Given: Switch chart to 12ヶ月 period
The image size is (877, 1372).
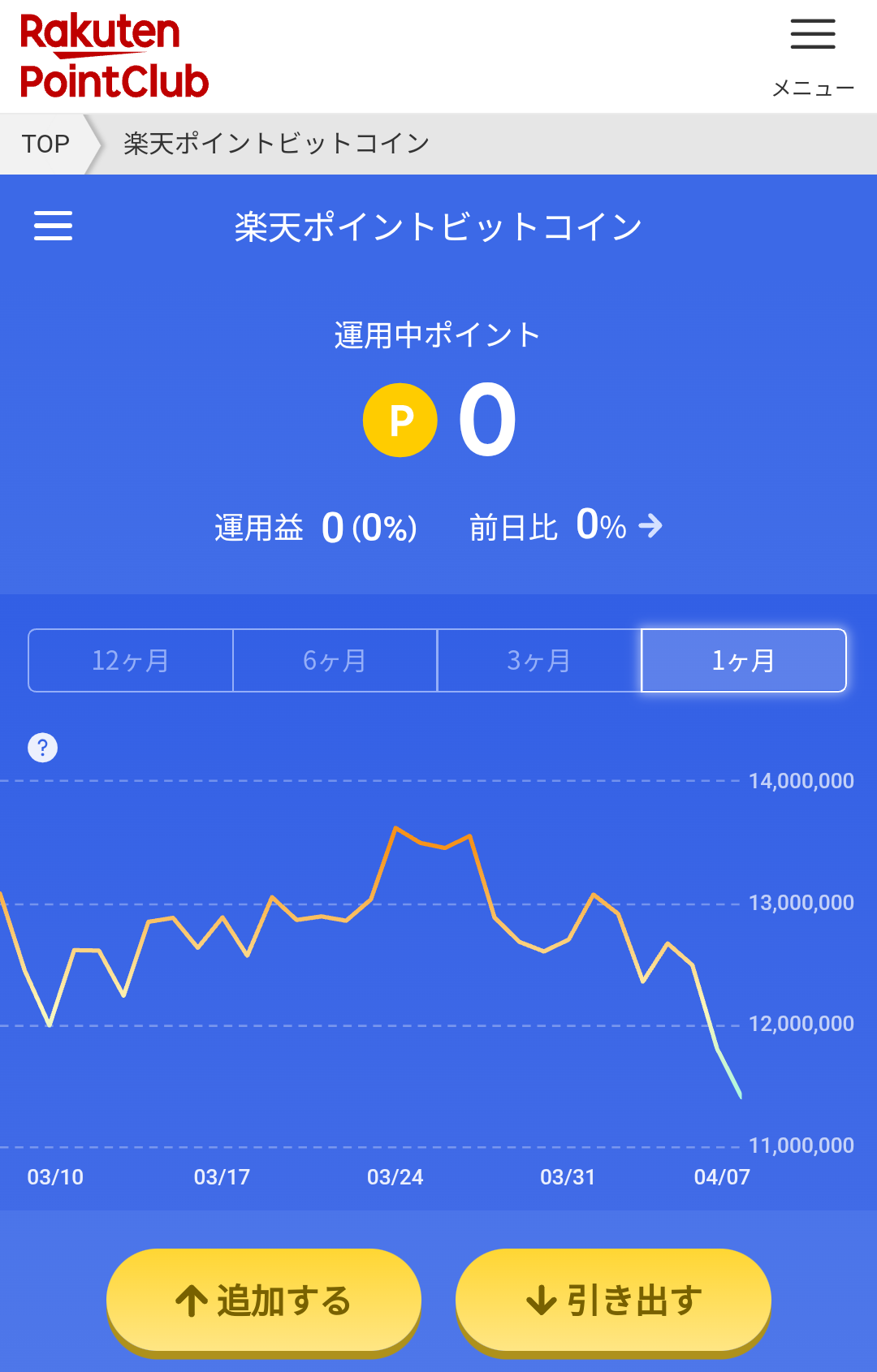Looking at the screenshot, I should click(x=131, y=661).
